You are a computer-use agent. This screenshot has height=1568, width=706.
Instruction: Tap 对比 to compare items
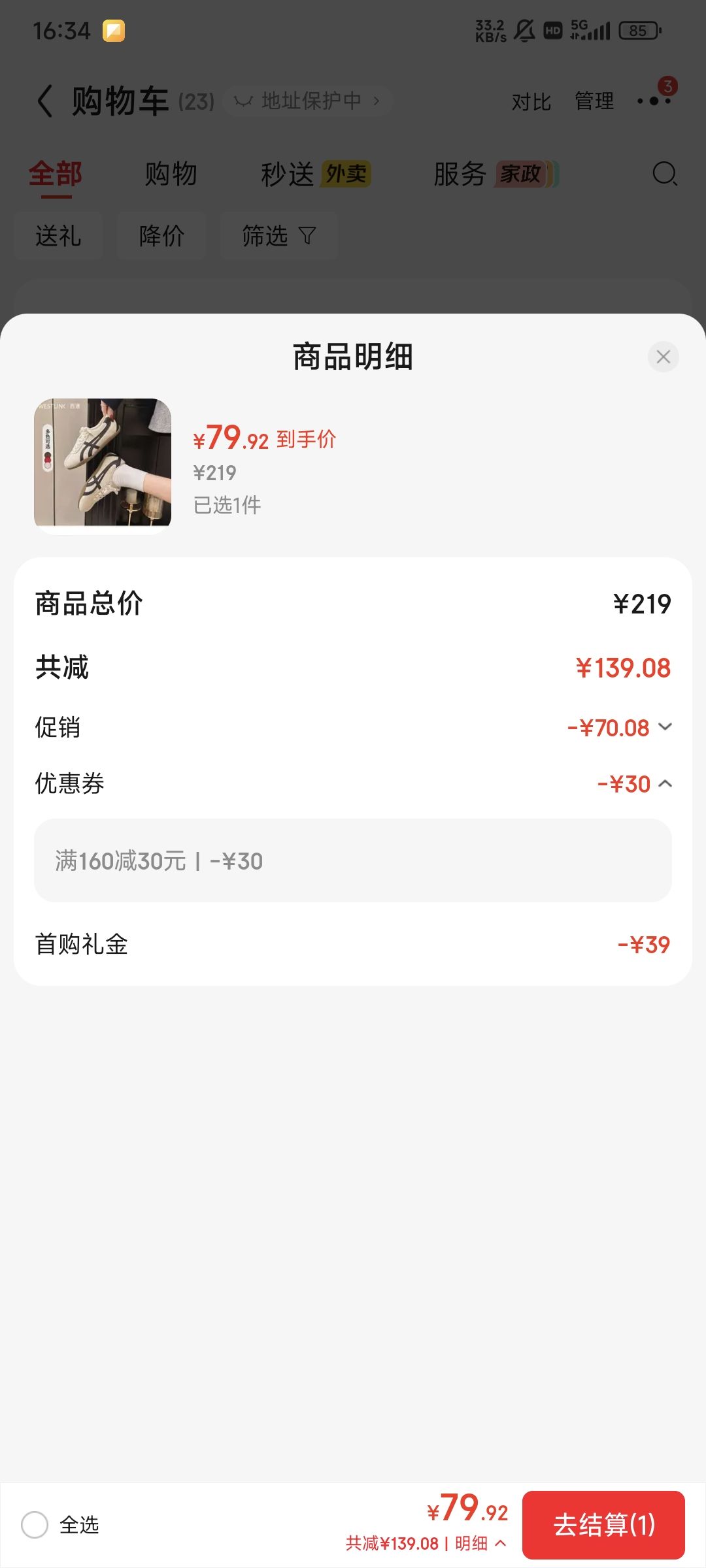point(531,102)
